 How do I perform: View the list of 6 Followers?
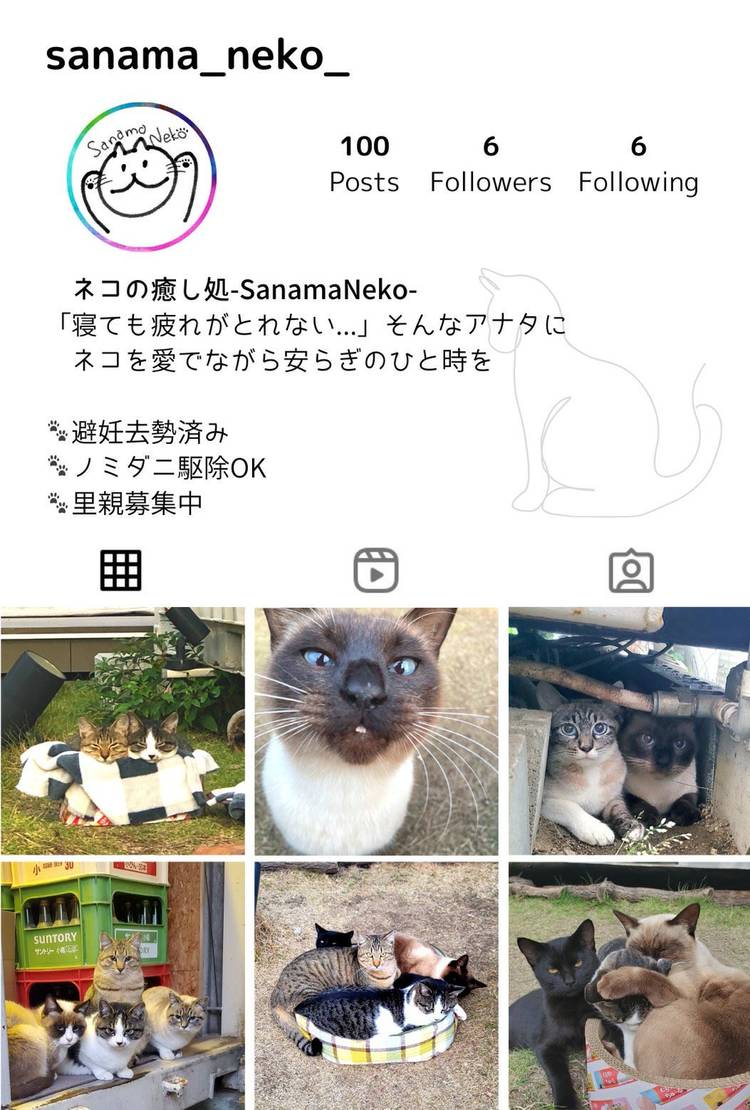pos(490,165)
